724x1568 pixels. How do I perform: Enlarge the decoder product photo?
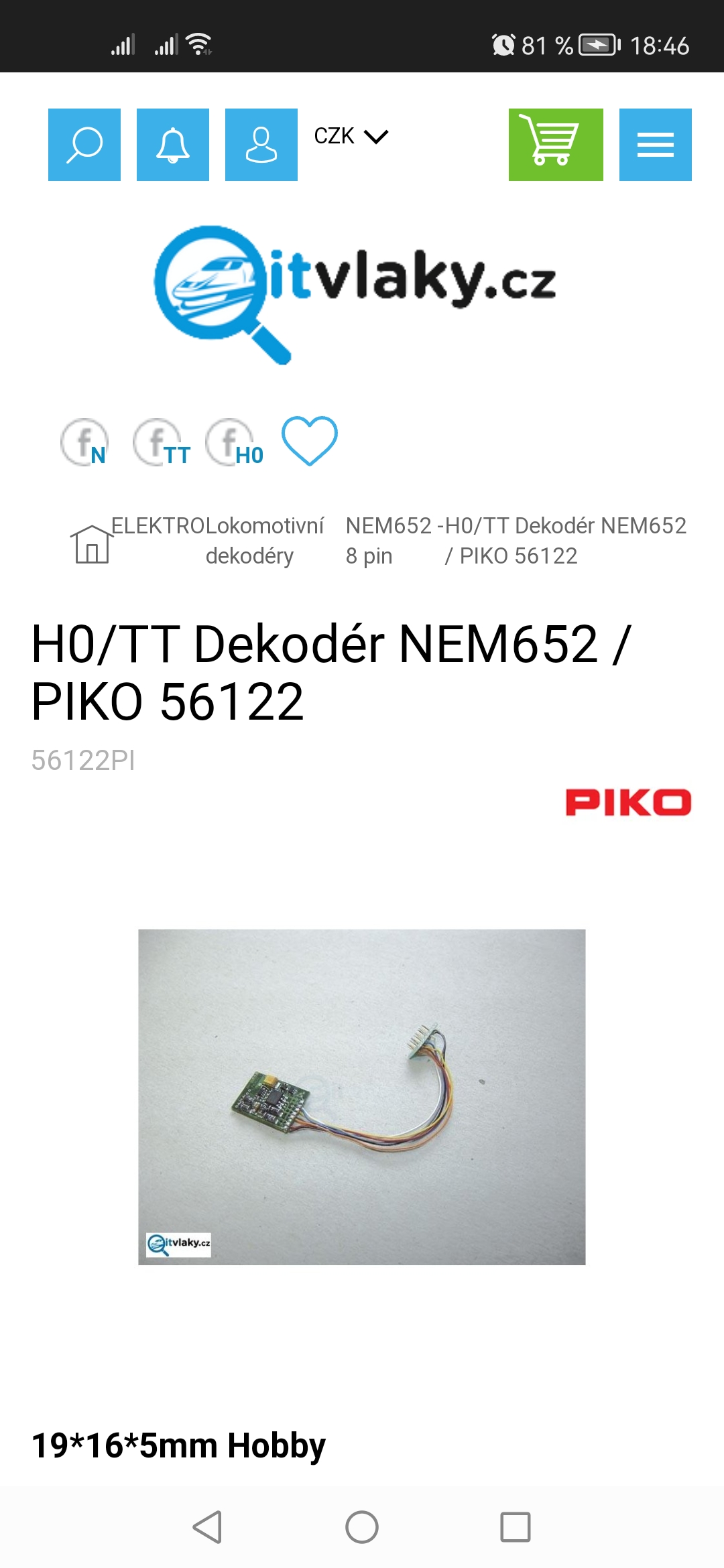click(361, 1096)
